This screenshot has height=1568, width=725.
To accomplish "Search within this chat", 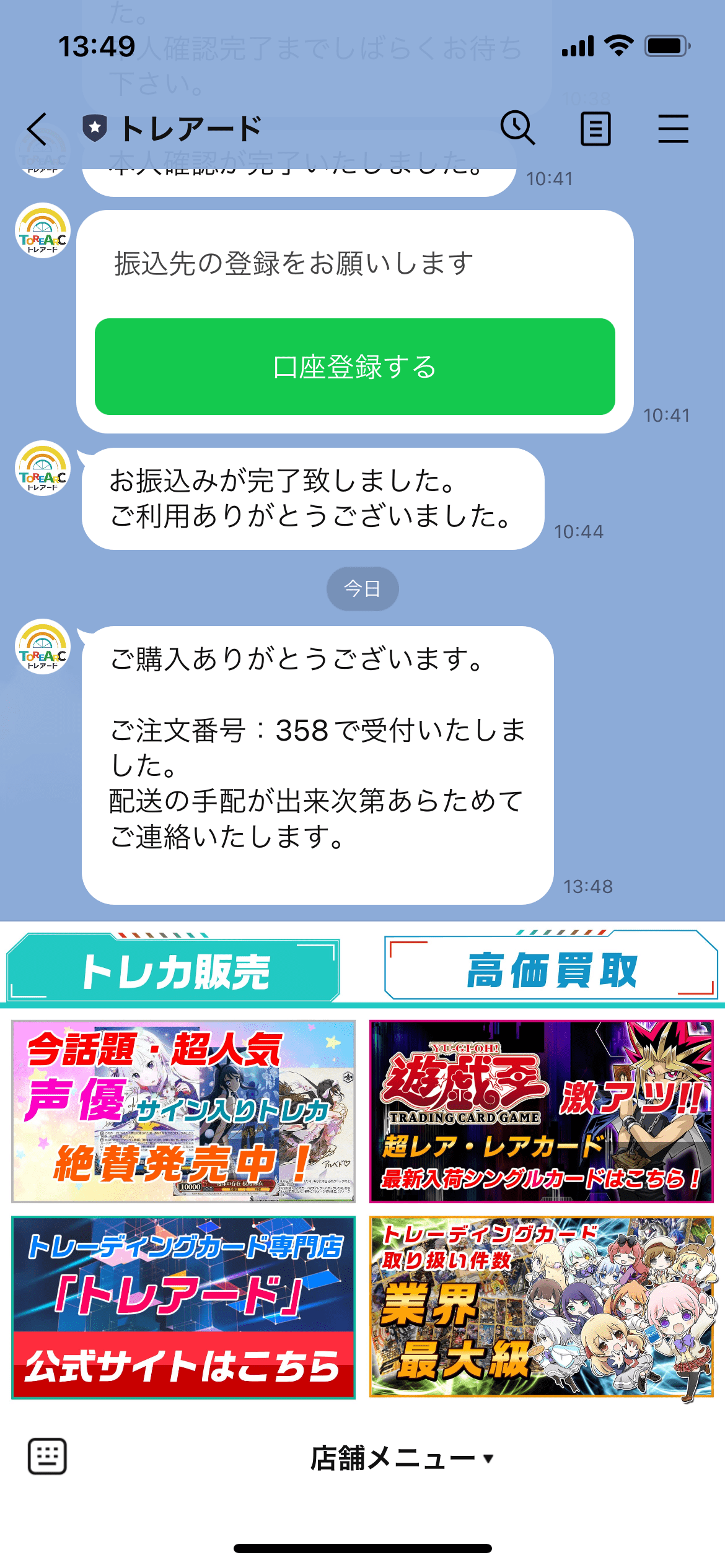I will 517,128.
